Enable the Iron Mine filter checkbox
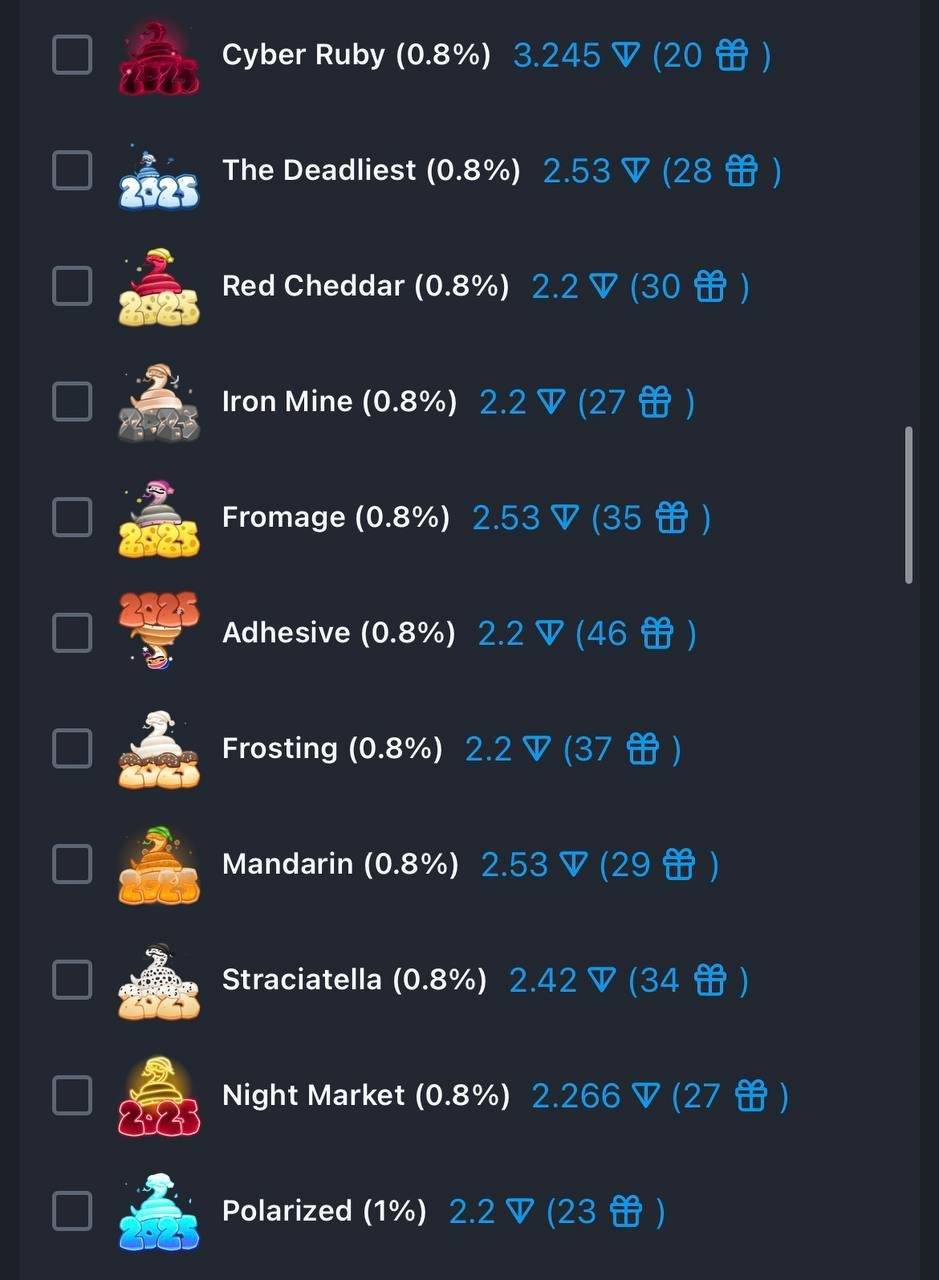This screenshot has width=939, height=1280. pos(72,402)
